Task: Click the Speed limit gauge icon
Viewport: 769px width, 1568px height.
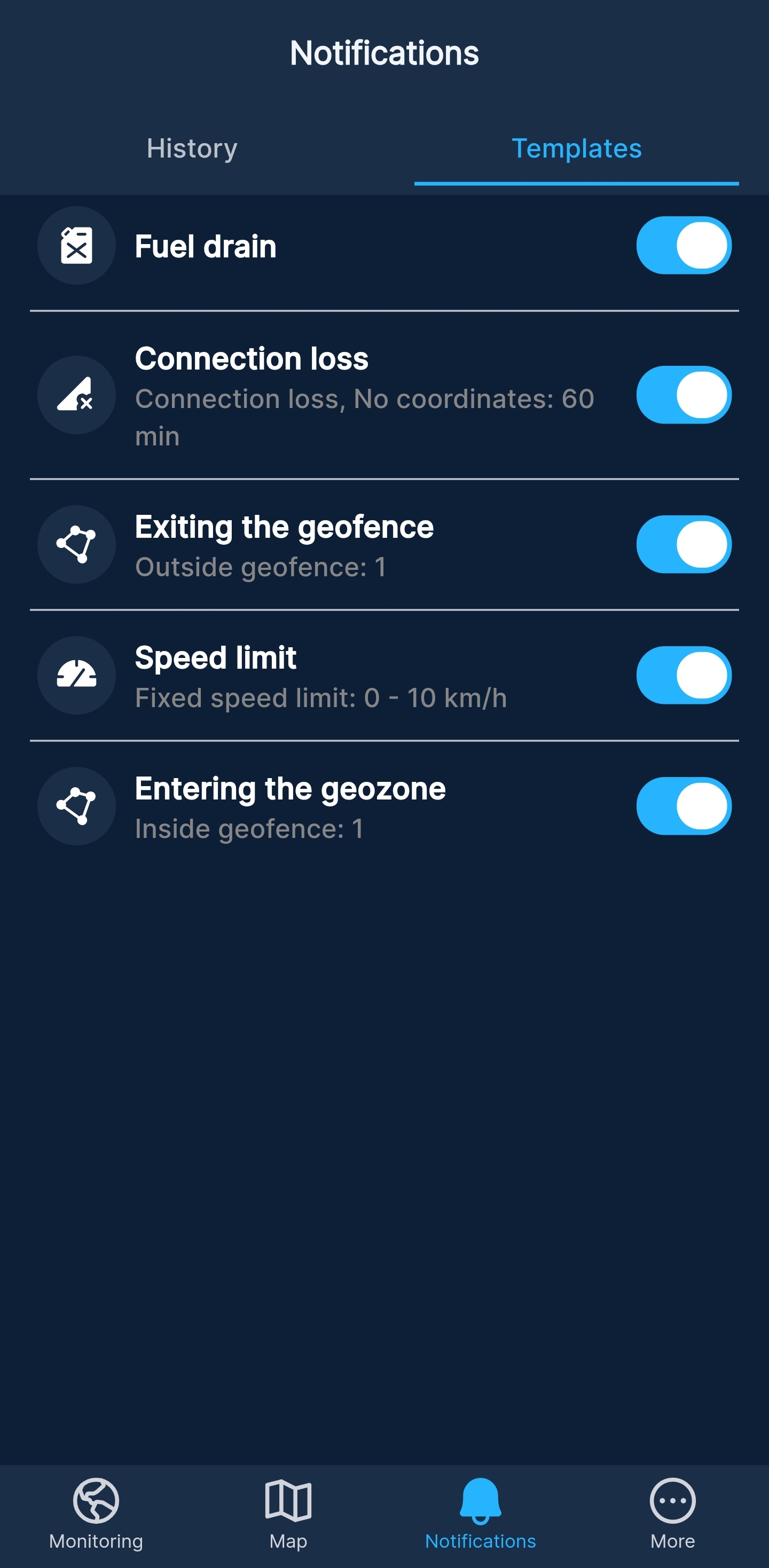Action: point(77,675)
